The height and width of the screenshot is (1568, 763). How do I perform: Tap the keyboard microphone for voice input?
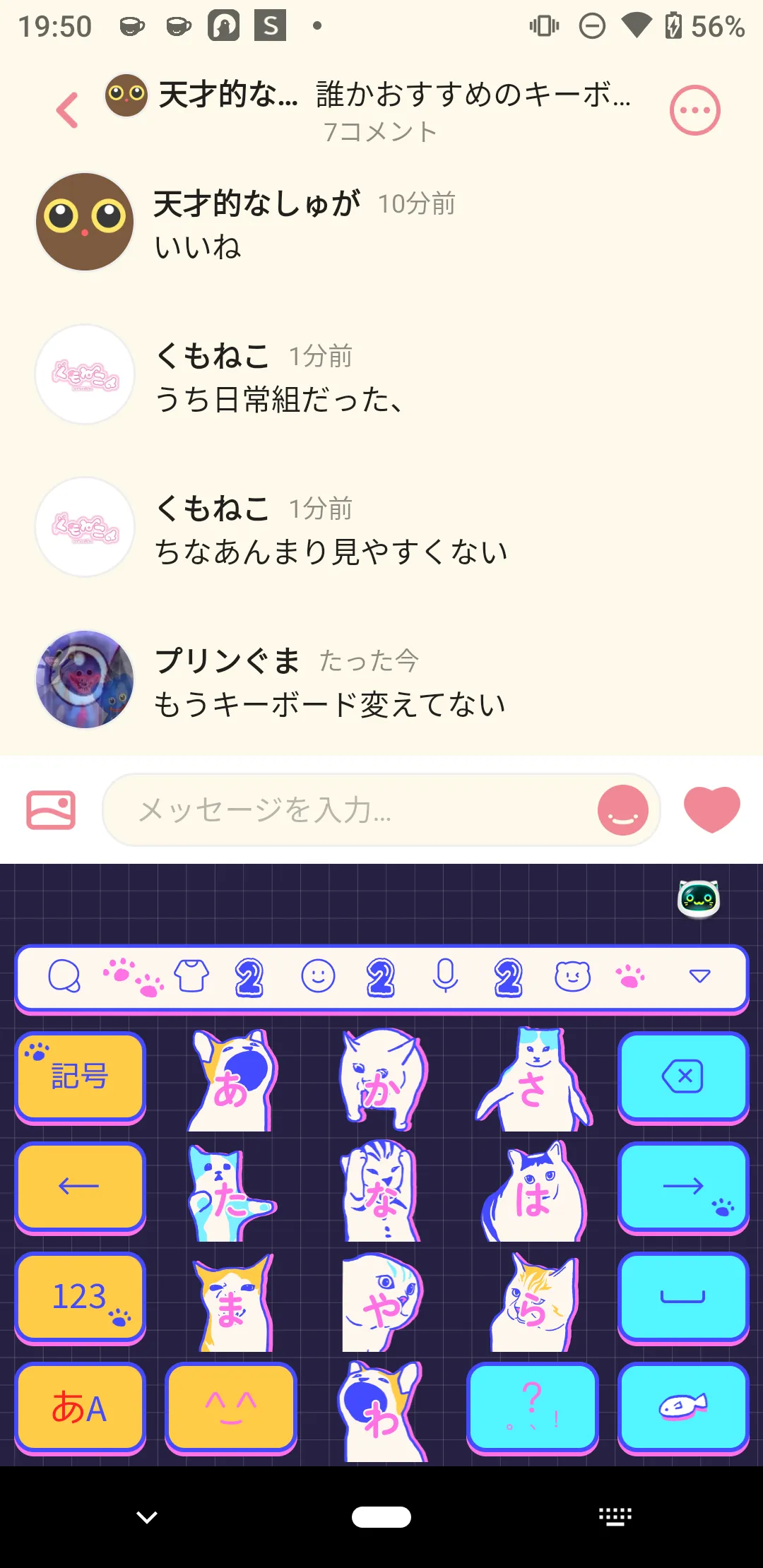point(445,976)
